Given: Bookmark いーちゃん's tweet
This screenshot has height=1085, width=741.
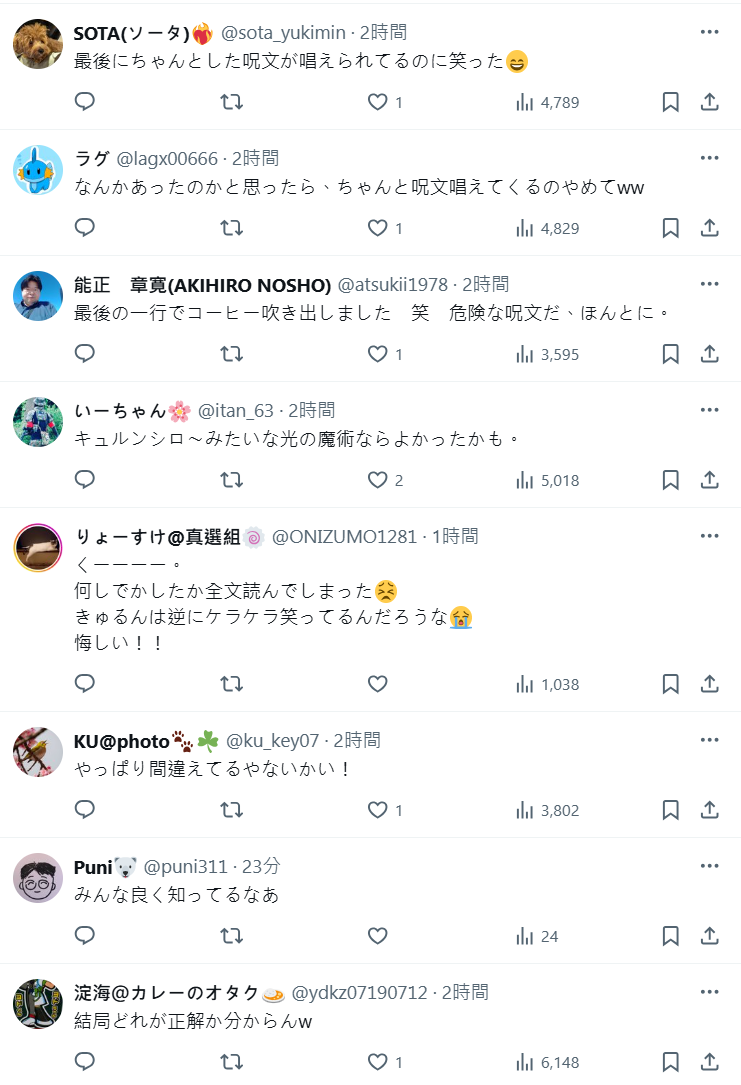Looking at the screenshot, I should coord(671,480).
